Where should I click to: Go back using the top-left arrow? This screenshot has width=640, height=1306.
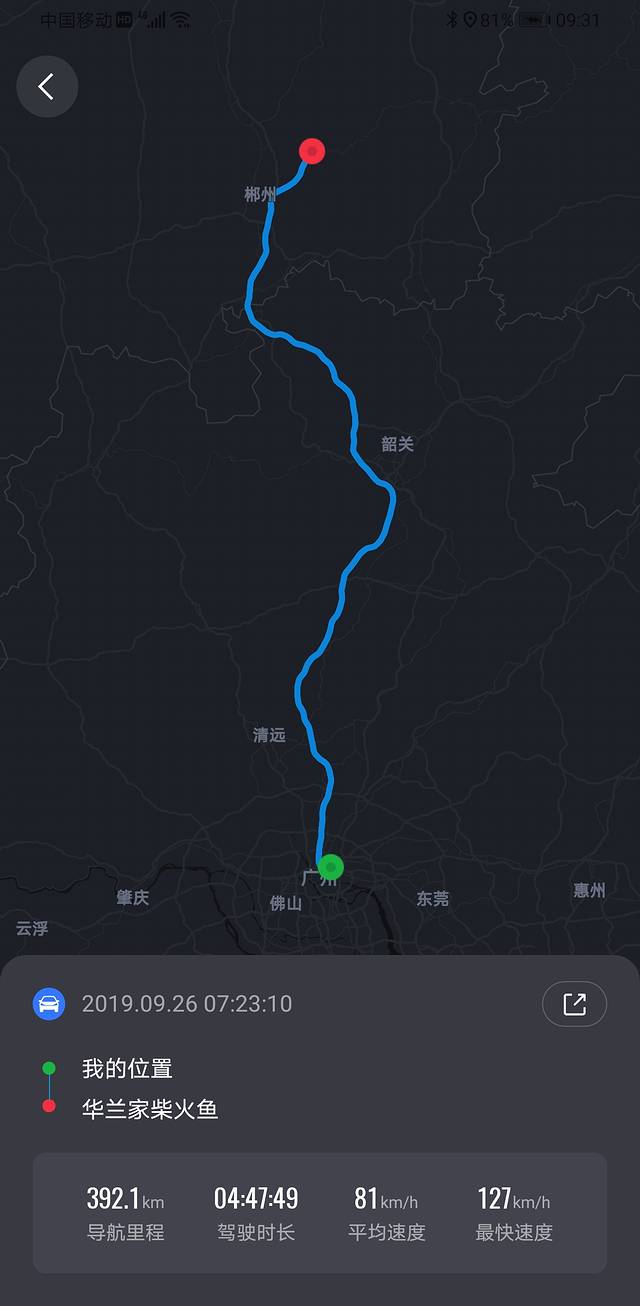[47, 87]
